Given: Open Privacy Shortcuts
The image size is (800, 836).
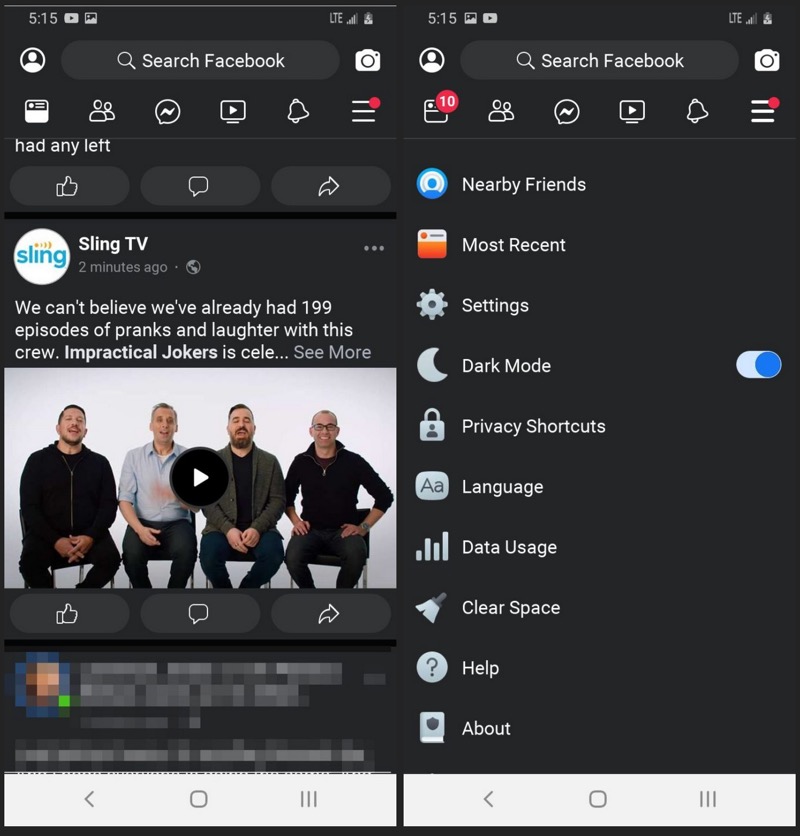Looking at the screenshot, I should [x=533, y=427].
